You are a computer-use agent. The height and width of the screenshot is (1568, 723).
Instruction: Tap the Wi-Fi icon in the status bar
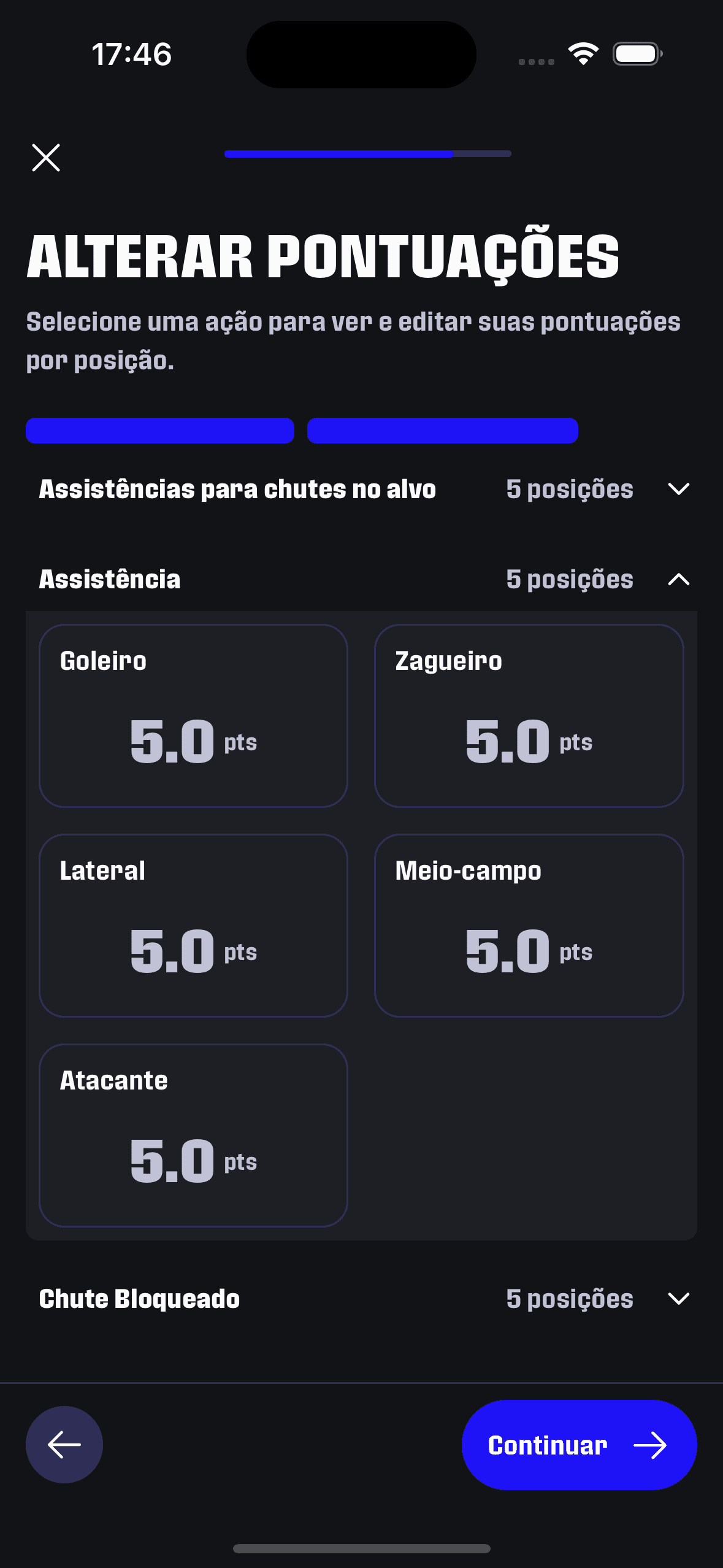click(x=583, y=54)
